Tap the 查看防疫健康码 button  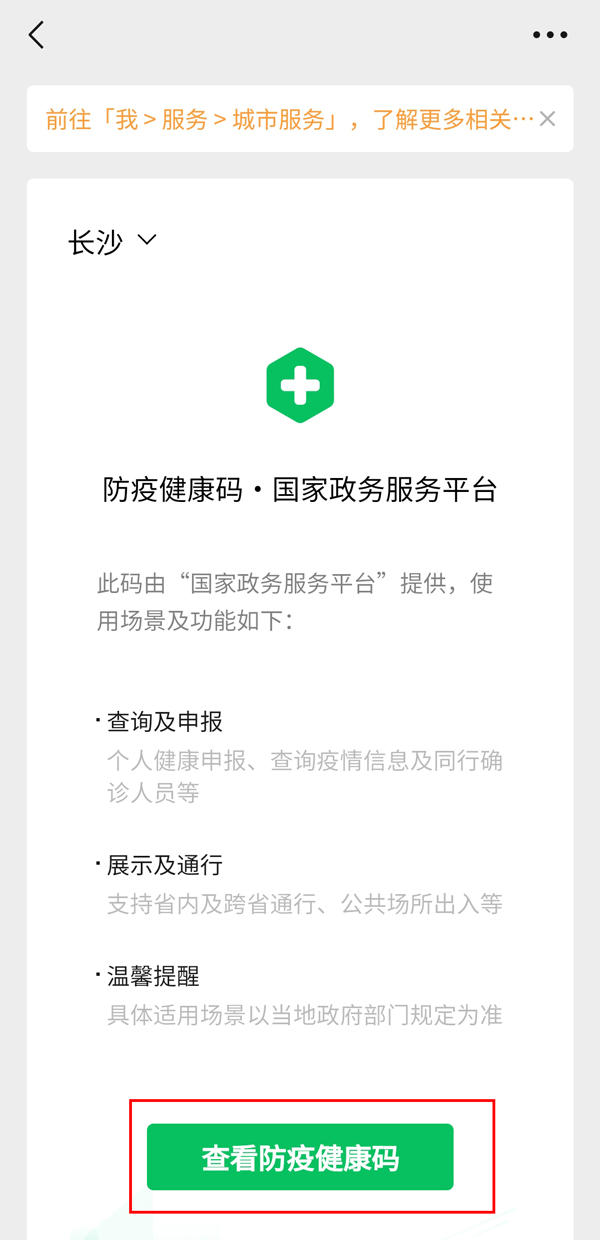point(300,1157)
